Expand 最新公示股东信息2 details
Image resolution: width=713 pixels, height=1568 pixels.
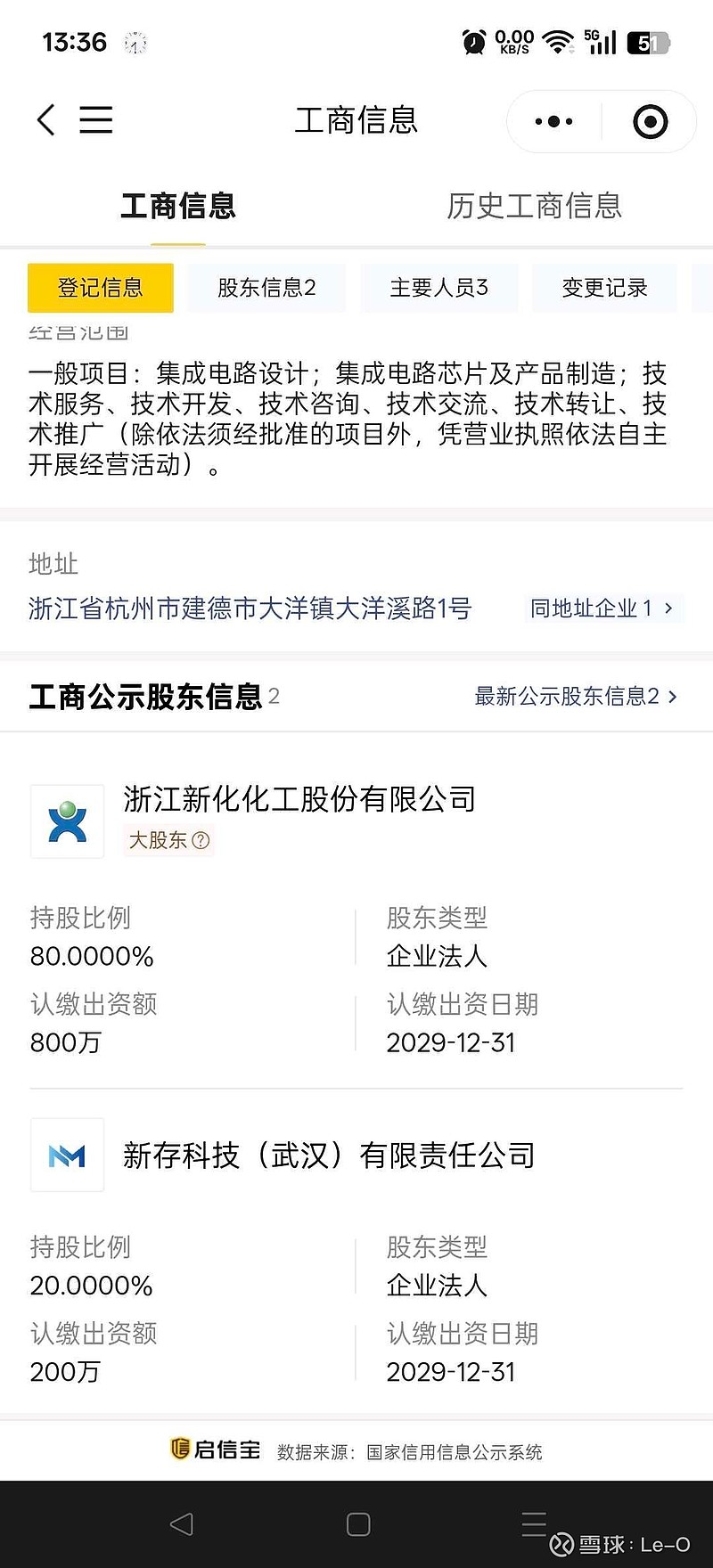coord(578,695)
